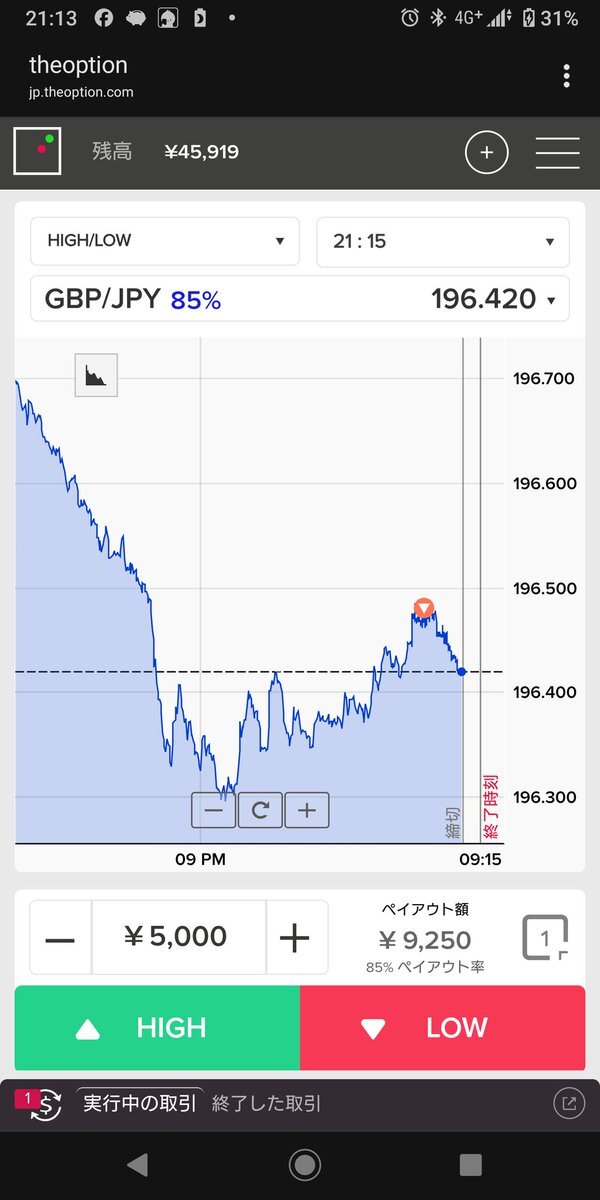This screenshot has width=600, height=1200.
Task: Show trades in progress (実行中の取引)
Action: (x=140, y=1104)
